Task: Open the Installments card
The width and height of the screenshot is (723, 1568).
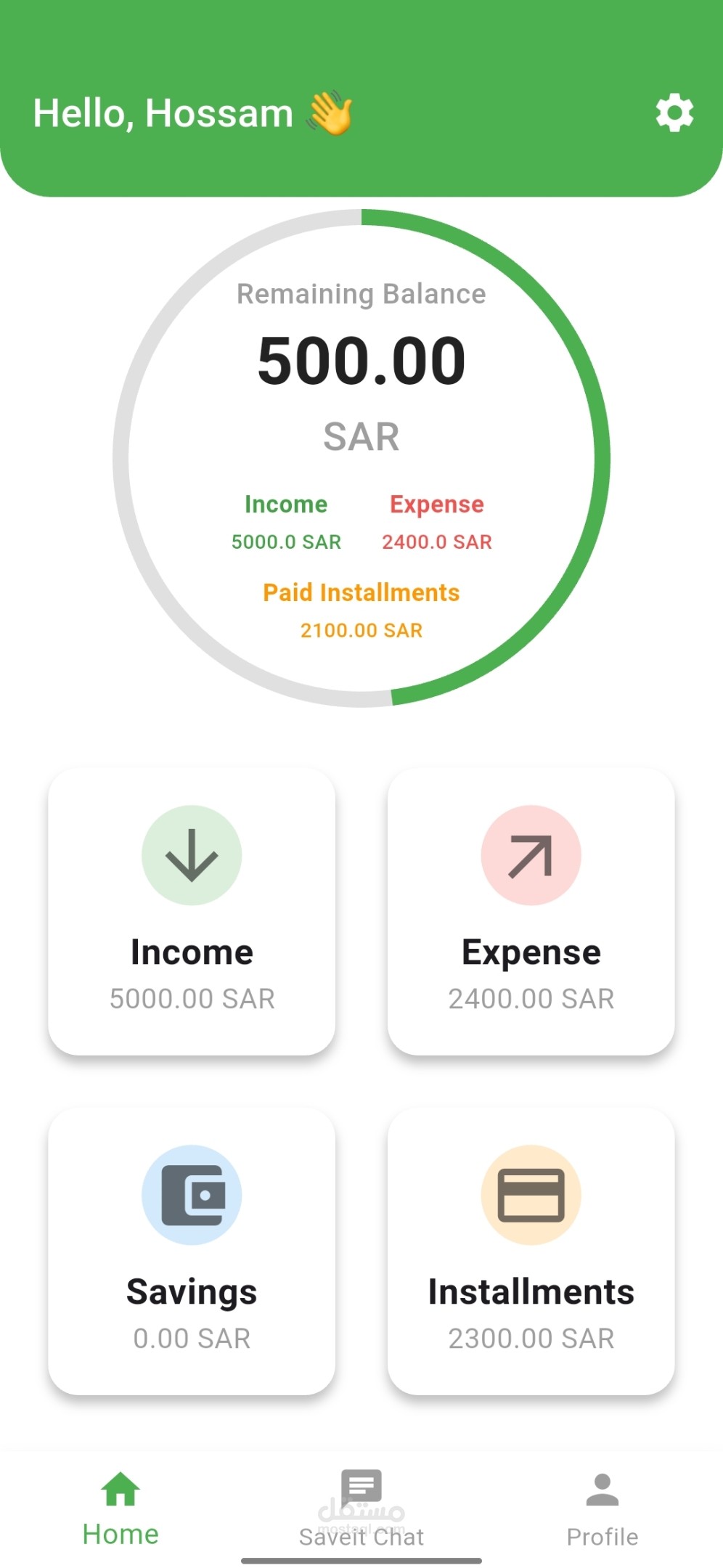Action: pyautogui.click(x=531, y=1250)
